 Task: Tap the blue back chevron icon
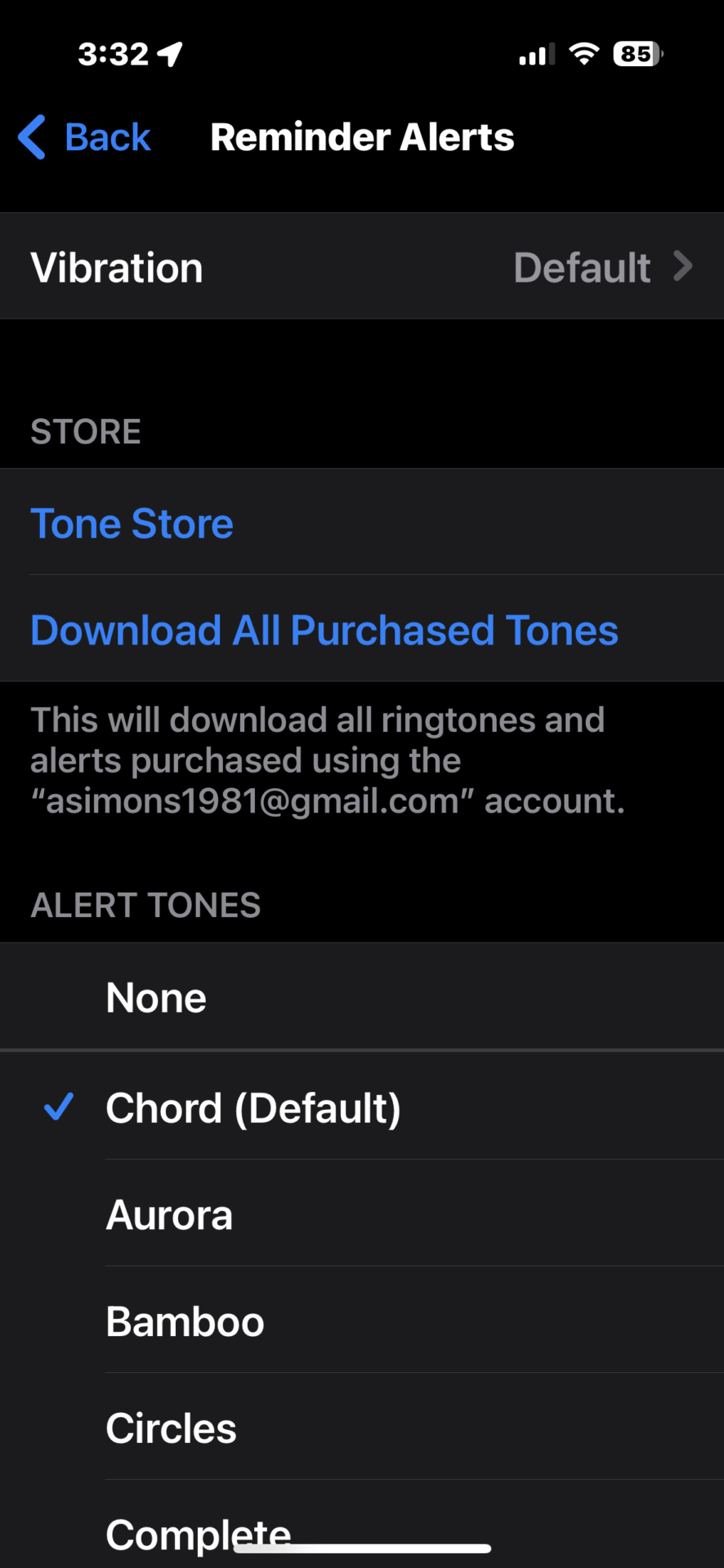tap(31, 136)
